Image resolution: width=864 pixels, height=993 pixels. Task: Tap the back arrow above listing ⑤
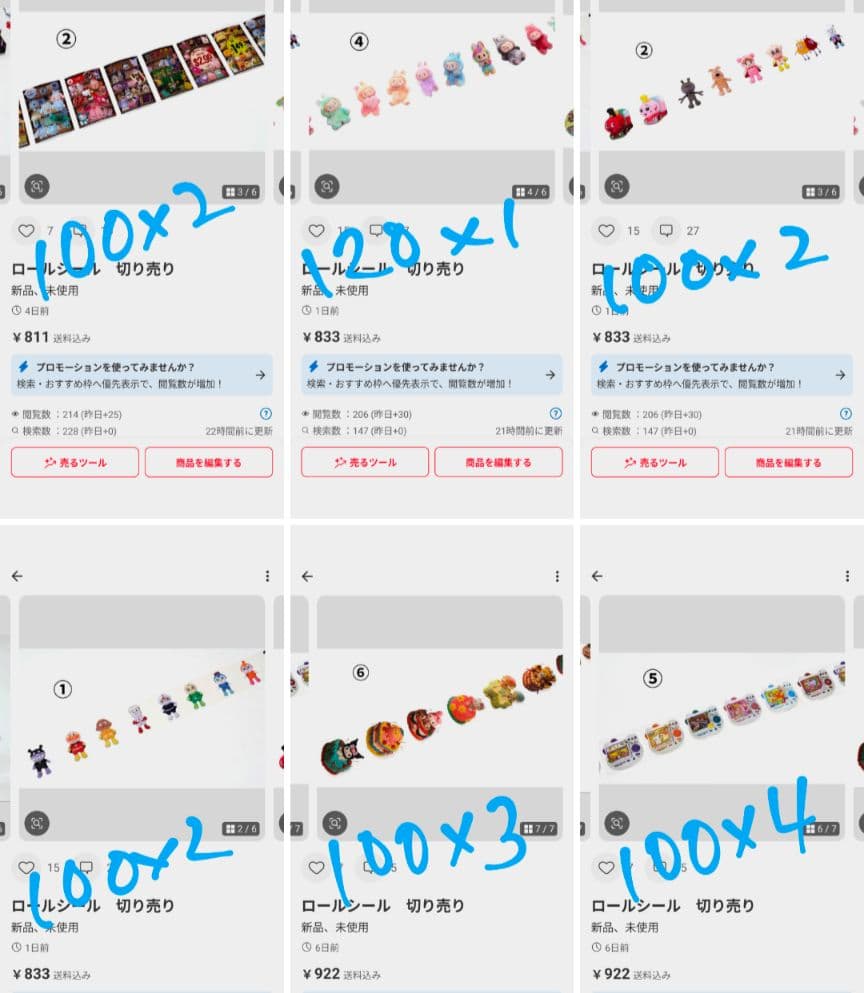(x=600, y=576)
